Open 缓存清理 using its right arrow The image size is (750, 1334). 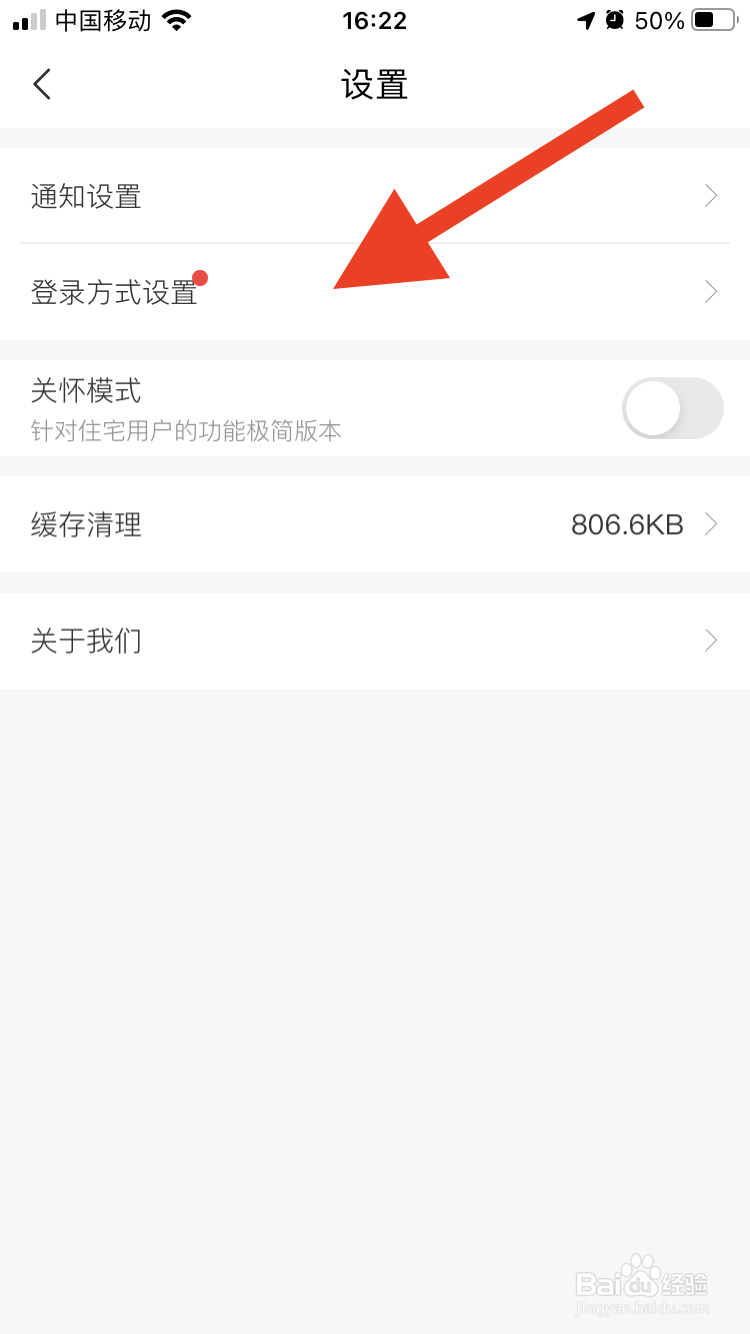tap(711, 524)
